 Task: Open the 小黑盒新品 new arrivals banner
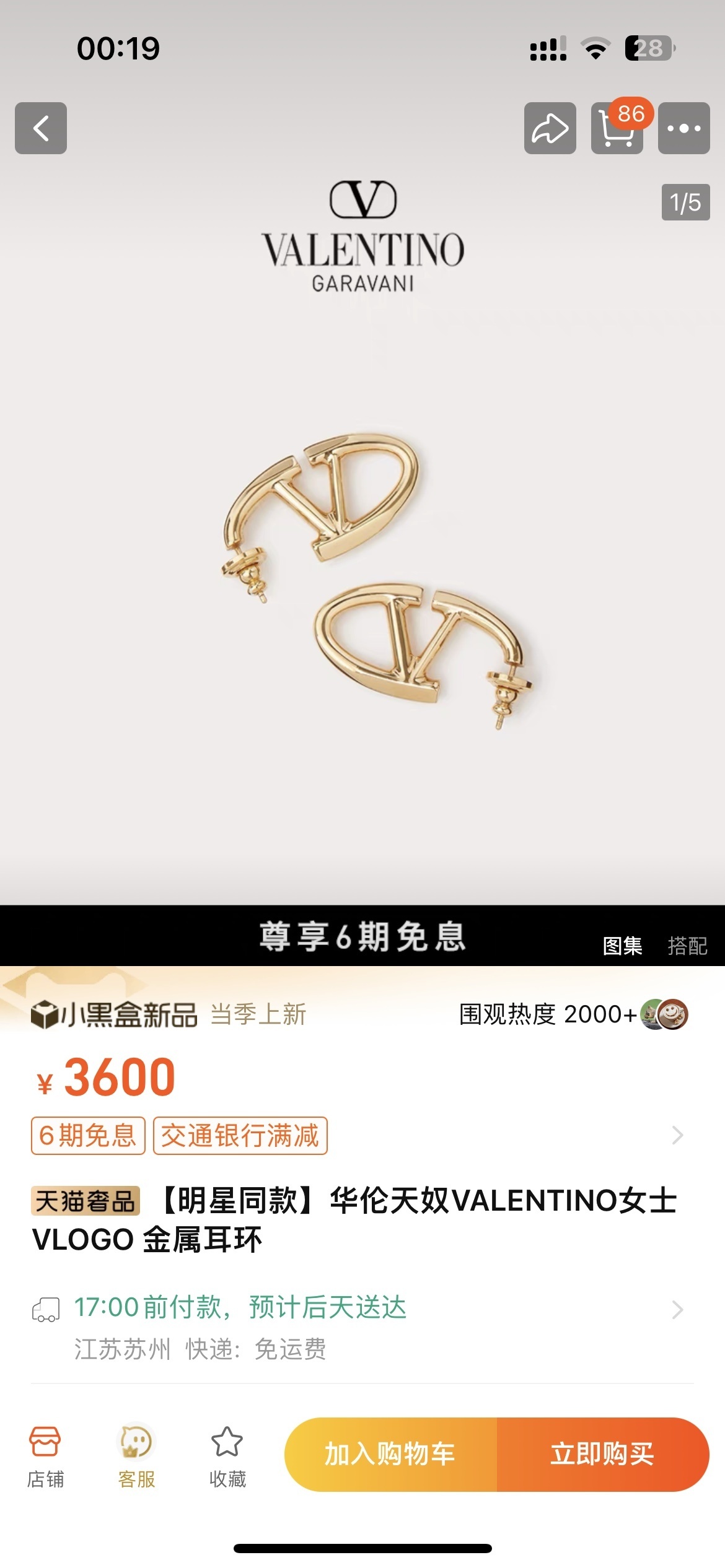[x=115, y=1014]
